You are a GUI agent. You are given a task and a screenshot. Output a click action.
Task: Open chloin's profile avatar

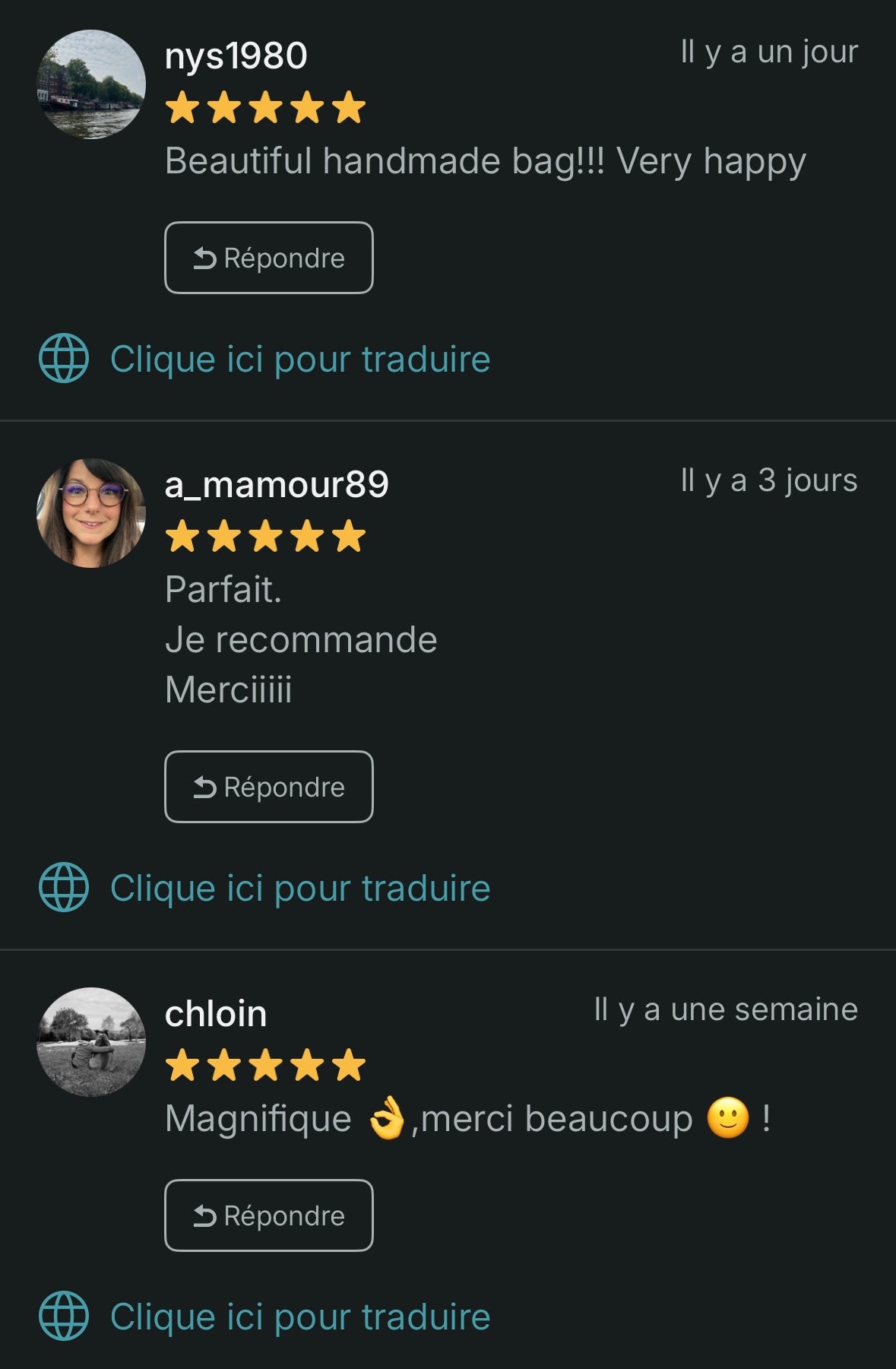coord(91,1042)
